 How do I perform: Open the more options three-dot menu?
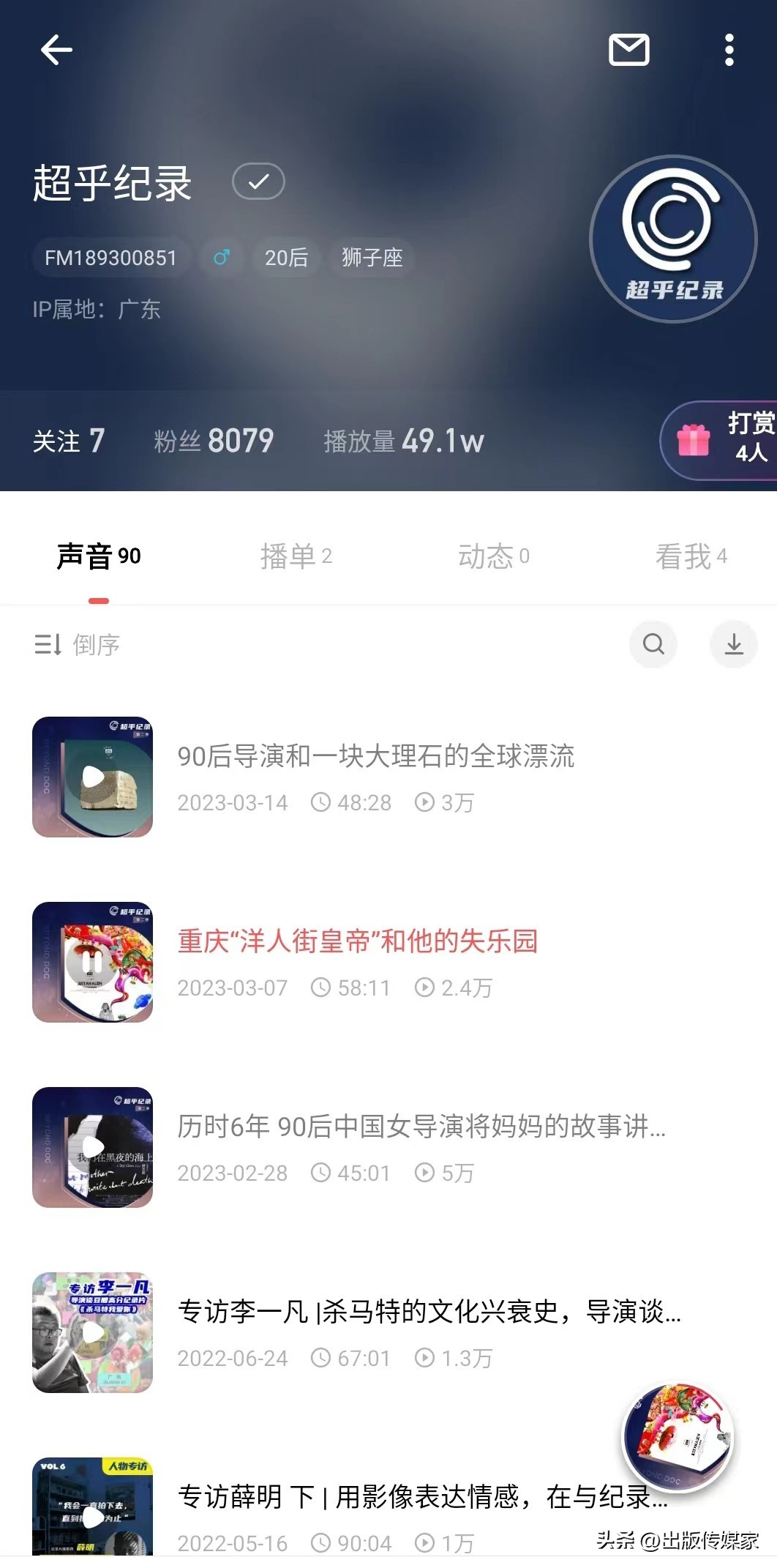click(x=729, y=50)
